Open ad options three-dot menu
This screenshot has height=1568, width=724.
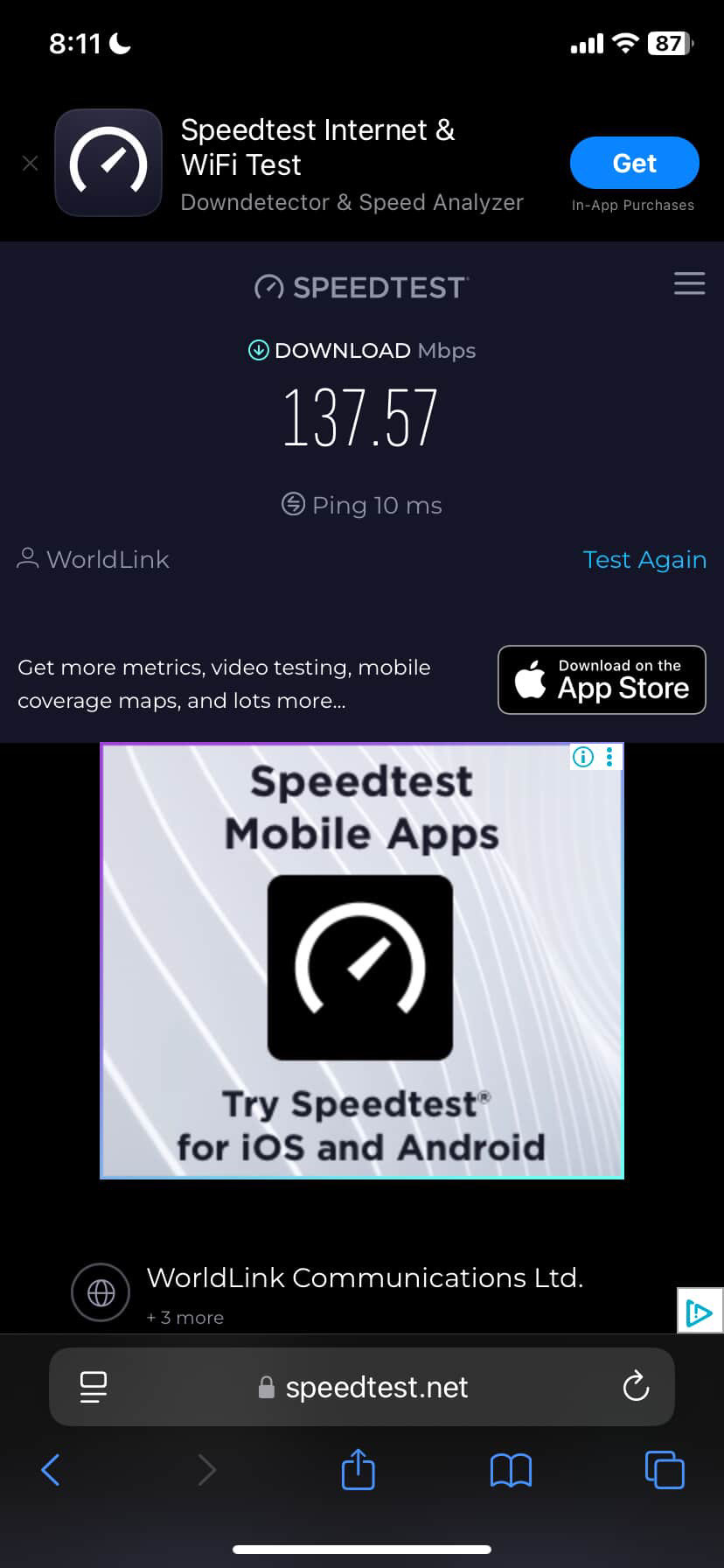(x=609, y=757)
